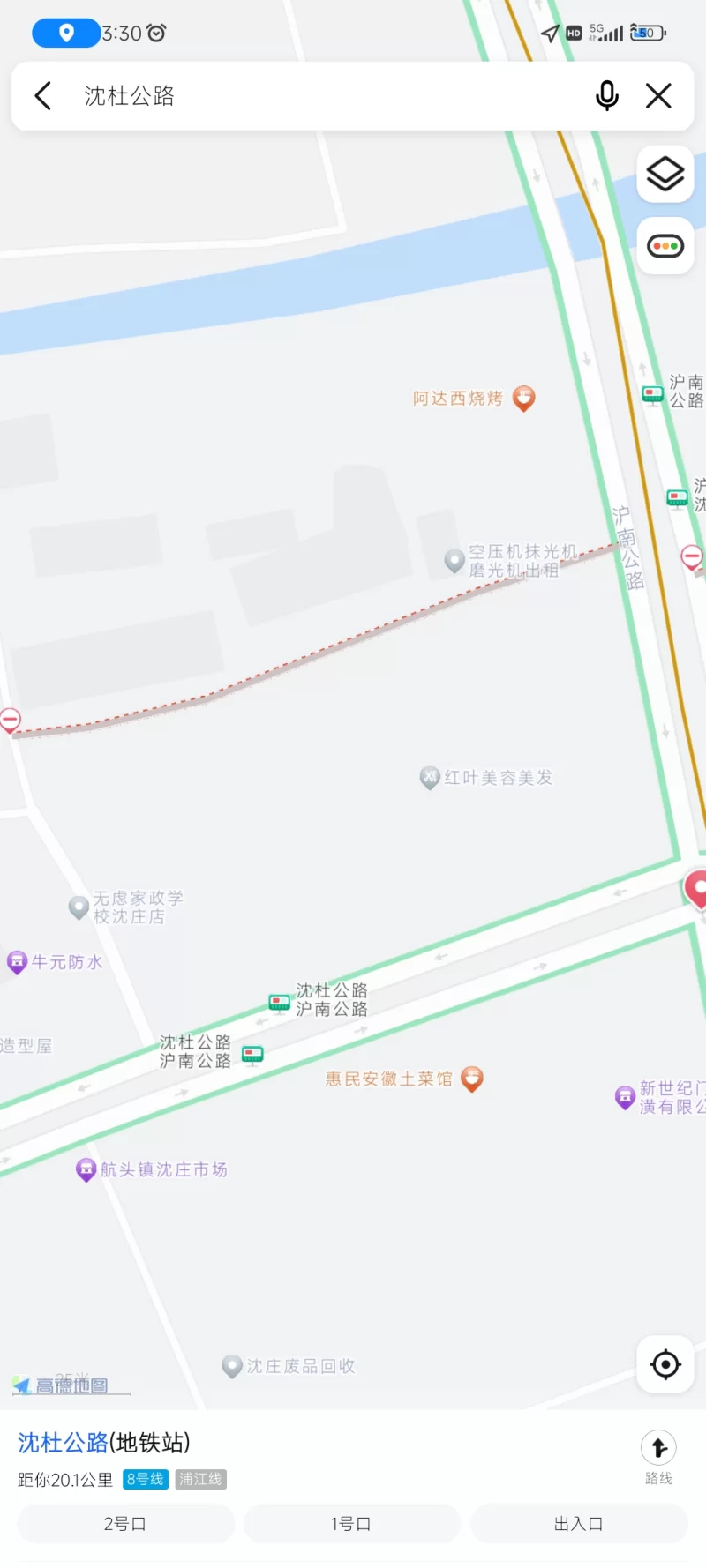The height and width of the screenshot is (1568, 706).
Task: Open 沈杜公路(地铁站) place details
Action: (104, 1443)
